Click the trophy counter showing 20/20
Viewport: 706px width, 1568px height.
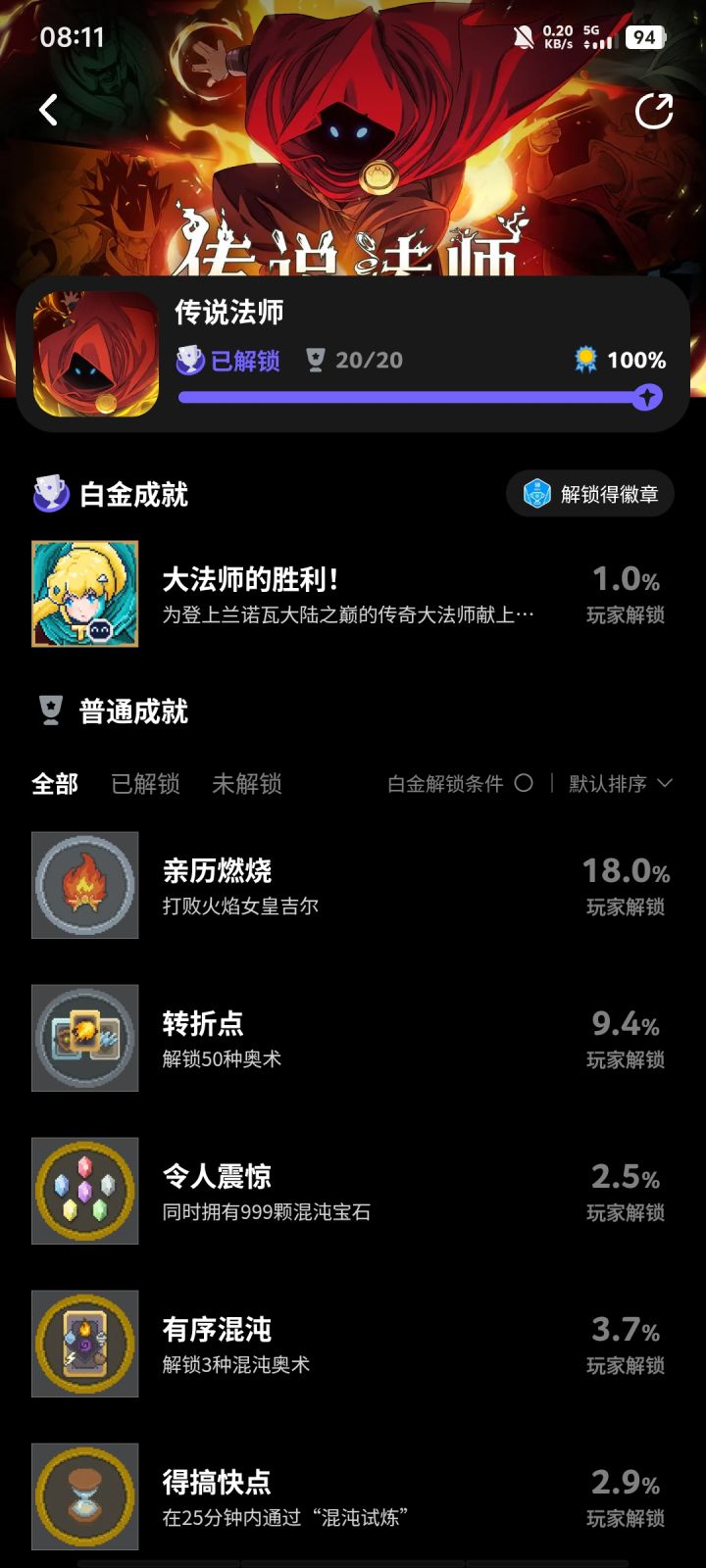point(356,360)
